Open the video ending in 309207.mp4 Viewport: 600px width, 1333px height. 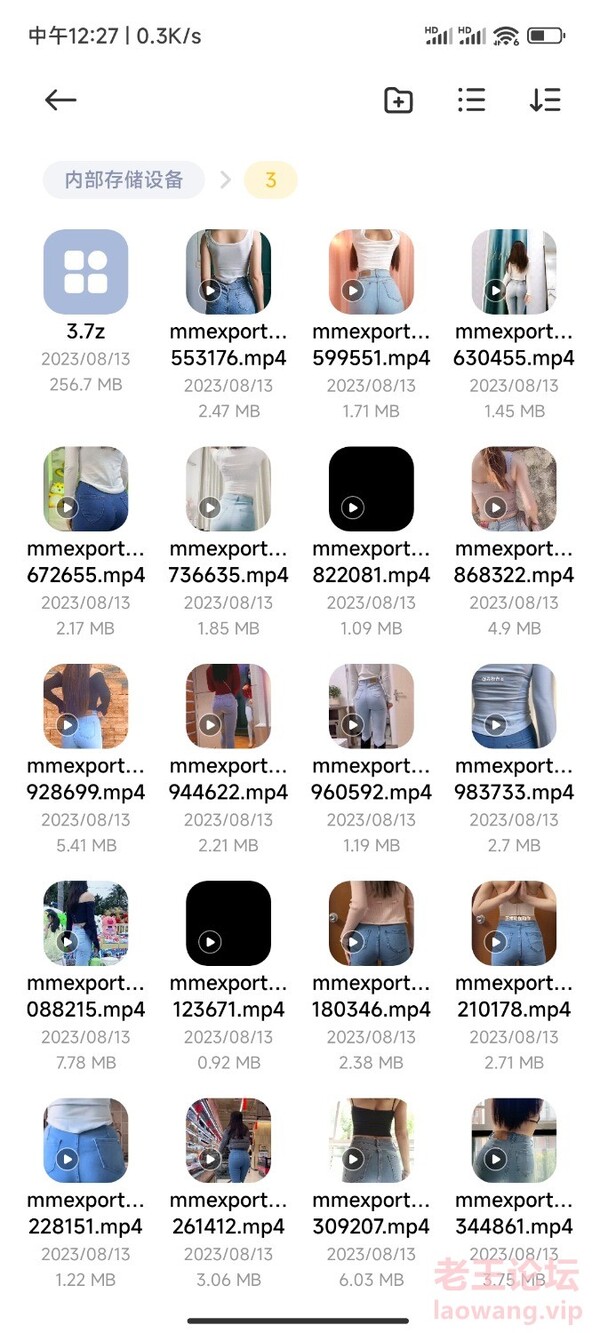point(371,1141)
